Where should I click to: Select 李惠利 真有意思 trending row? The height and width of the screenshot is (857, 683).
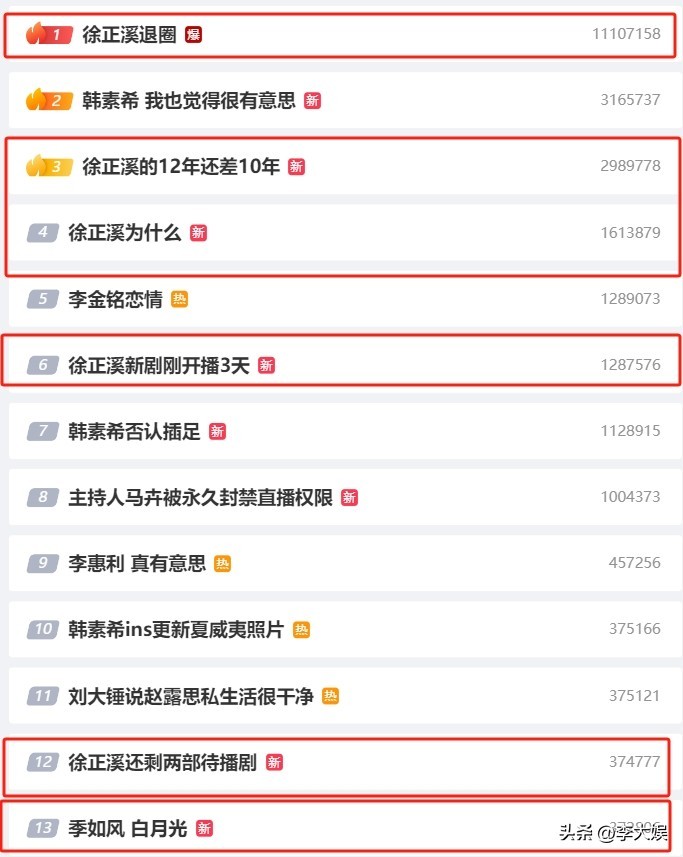point(137,563)
